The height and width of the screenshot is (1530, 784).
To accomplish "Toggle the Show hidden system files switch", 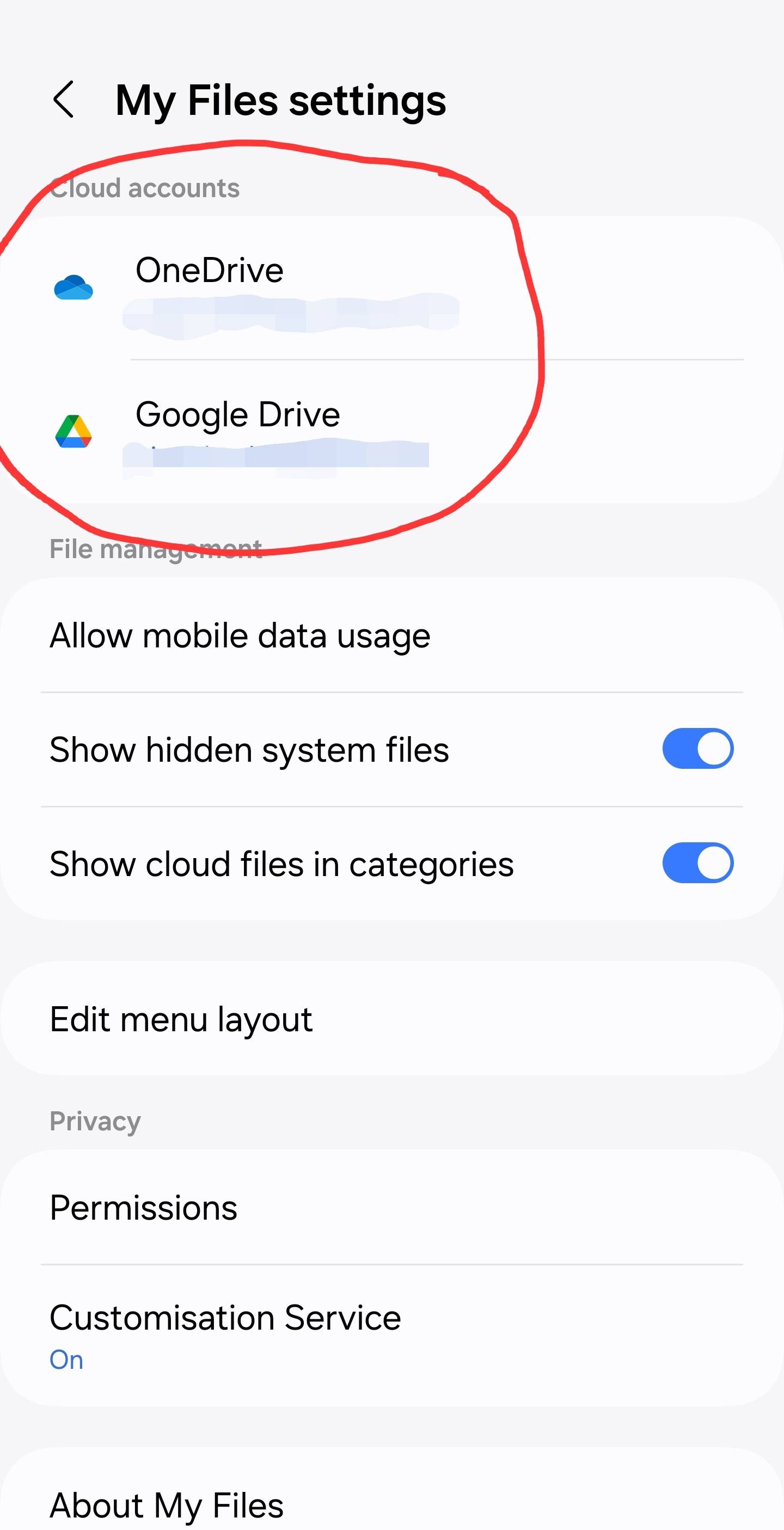I will (x=699, y=748).
